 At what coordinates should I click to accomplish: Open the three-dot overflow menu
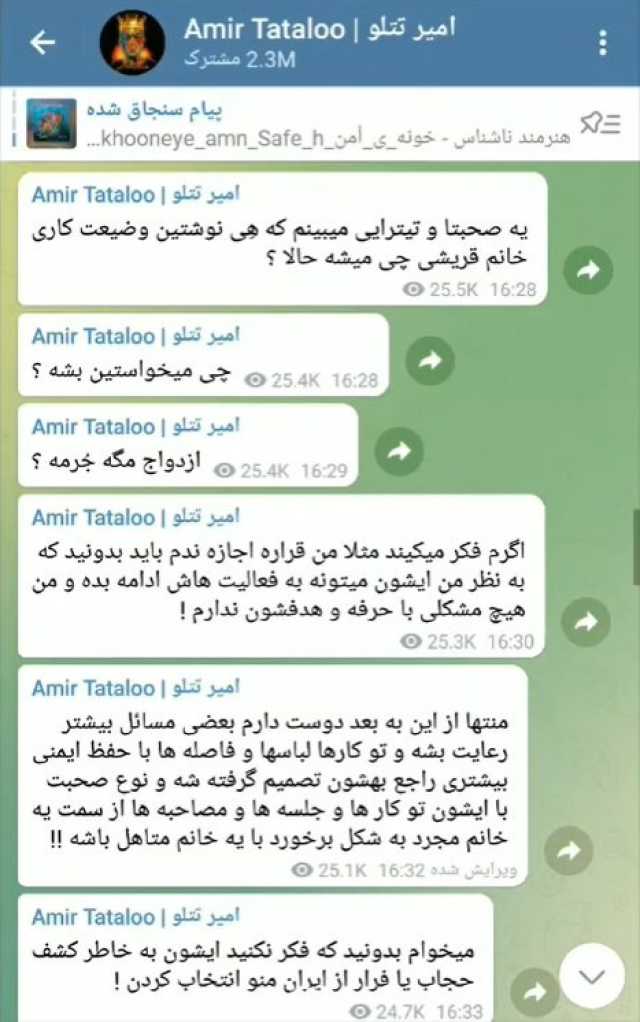602,43
